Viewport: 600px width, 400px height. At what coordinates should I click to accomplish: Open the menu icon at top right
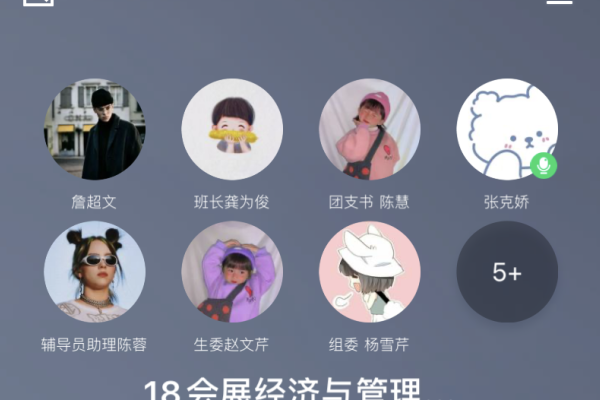coord(559,2)
